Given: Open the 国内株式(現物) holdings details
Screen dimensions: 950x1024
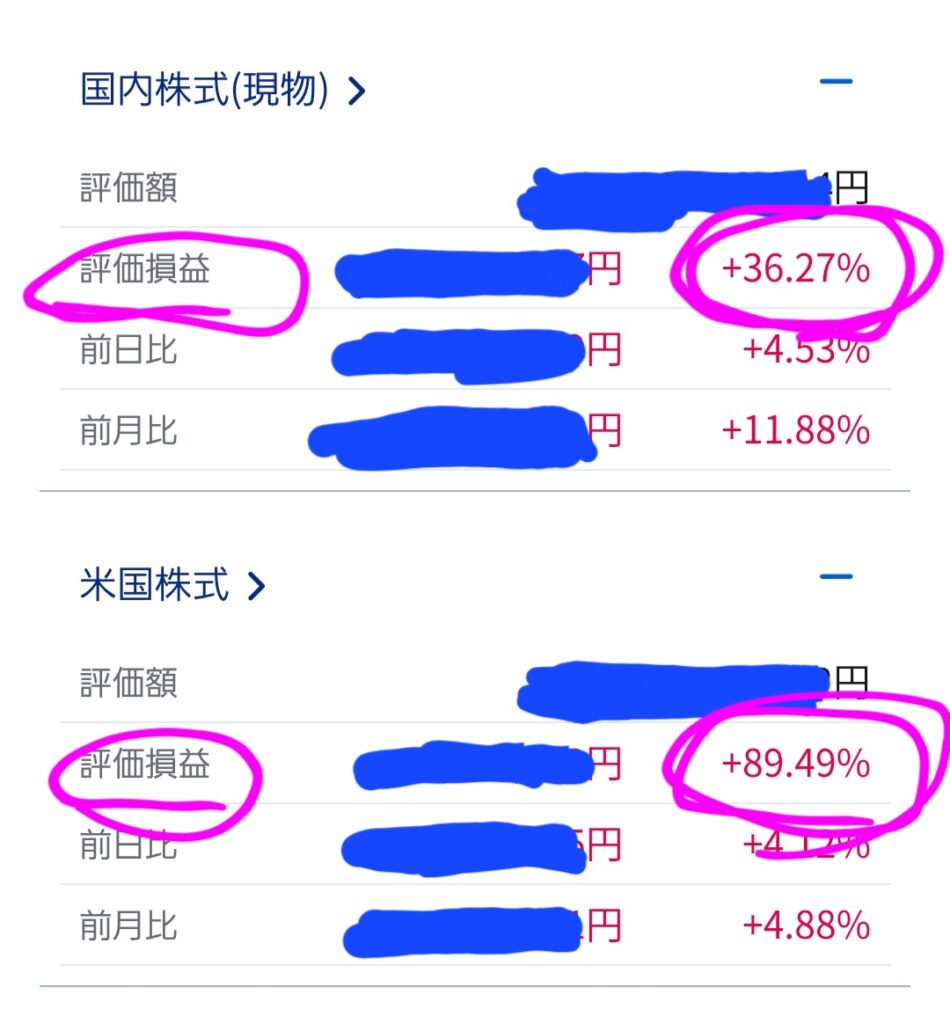Looking at the screenshot, I should [222, 91].
